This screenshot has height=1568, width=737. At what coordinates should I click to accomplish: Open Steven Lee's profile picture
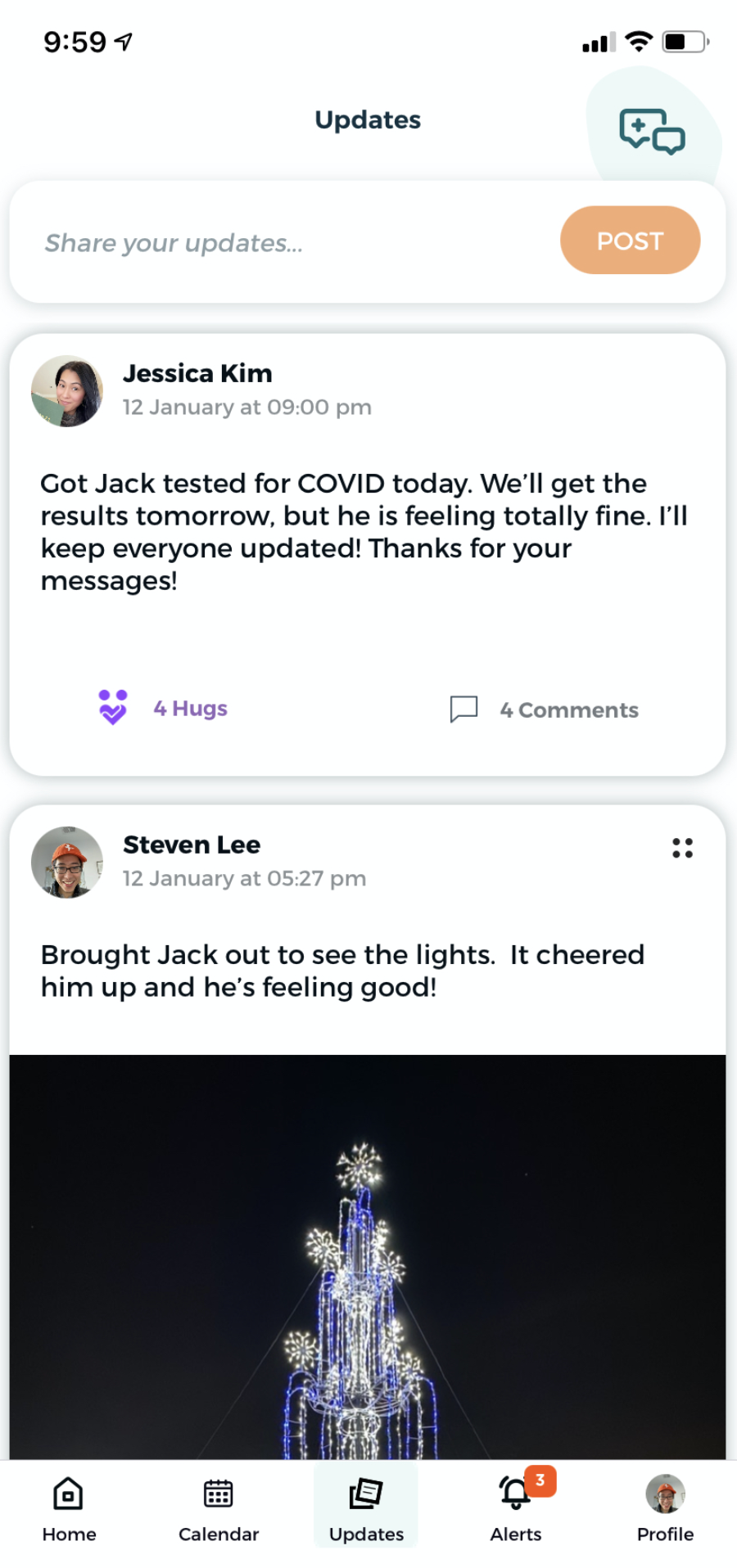67,863
